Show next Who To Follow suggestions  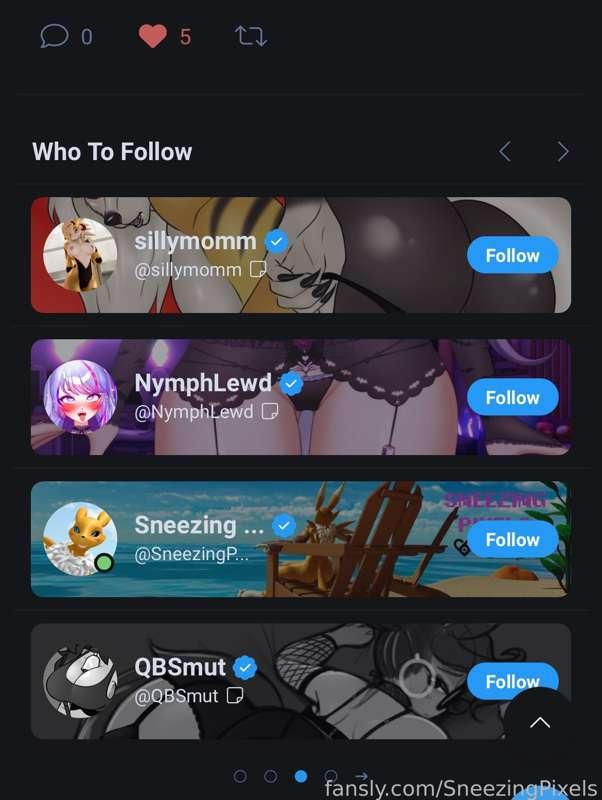563,151
